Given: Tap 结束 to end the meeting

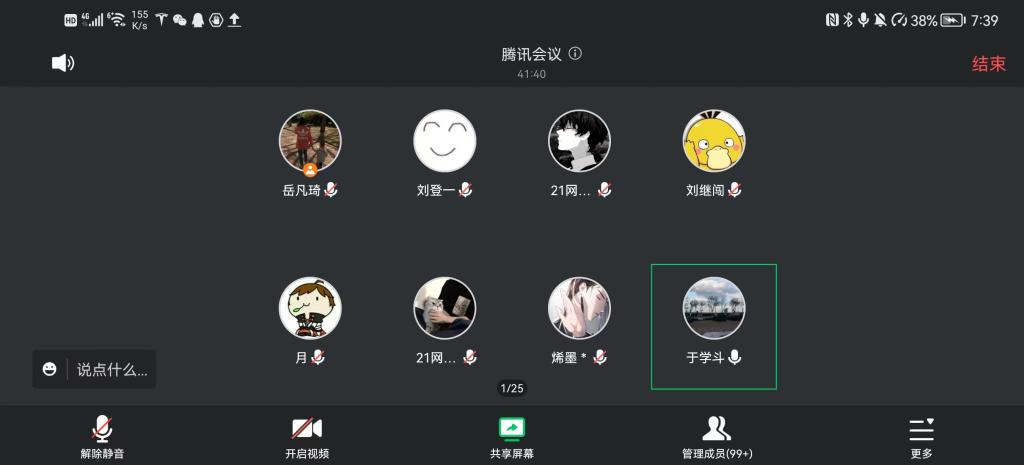Looking at the screenshot, I should (x=988, y=64).
